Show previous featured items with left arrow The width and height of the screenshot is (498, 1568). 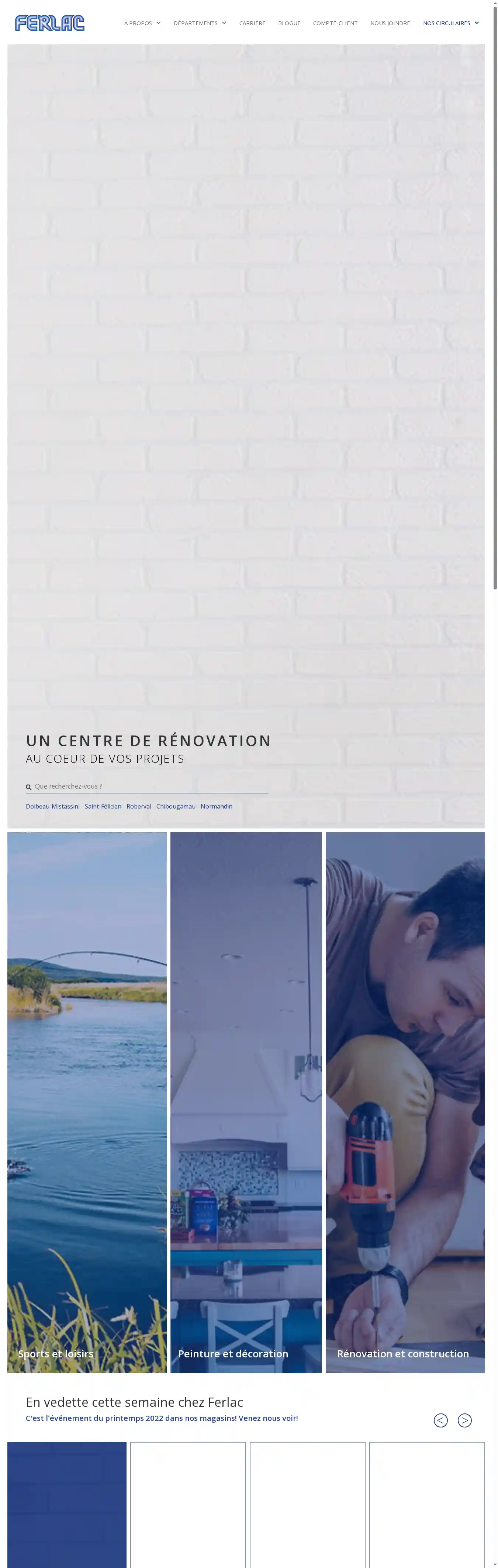point(440,1420)
